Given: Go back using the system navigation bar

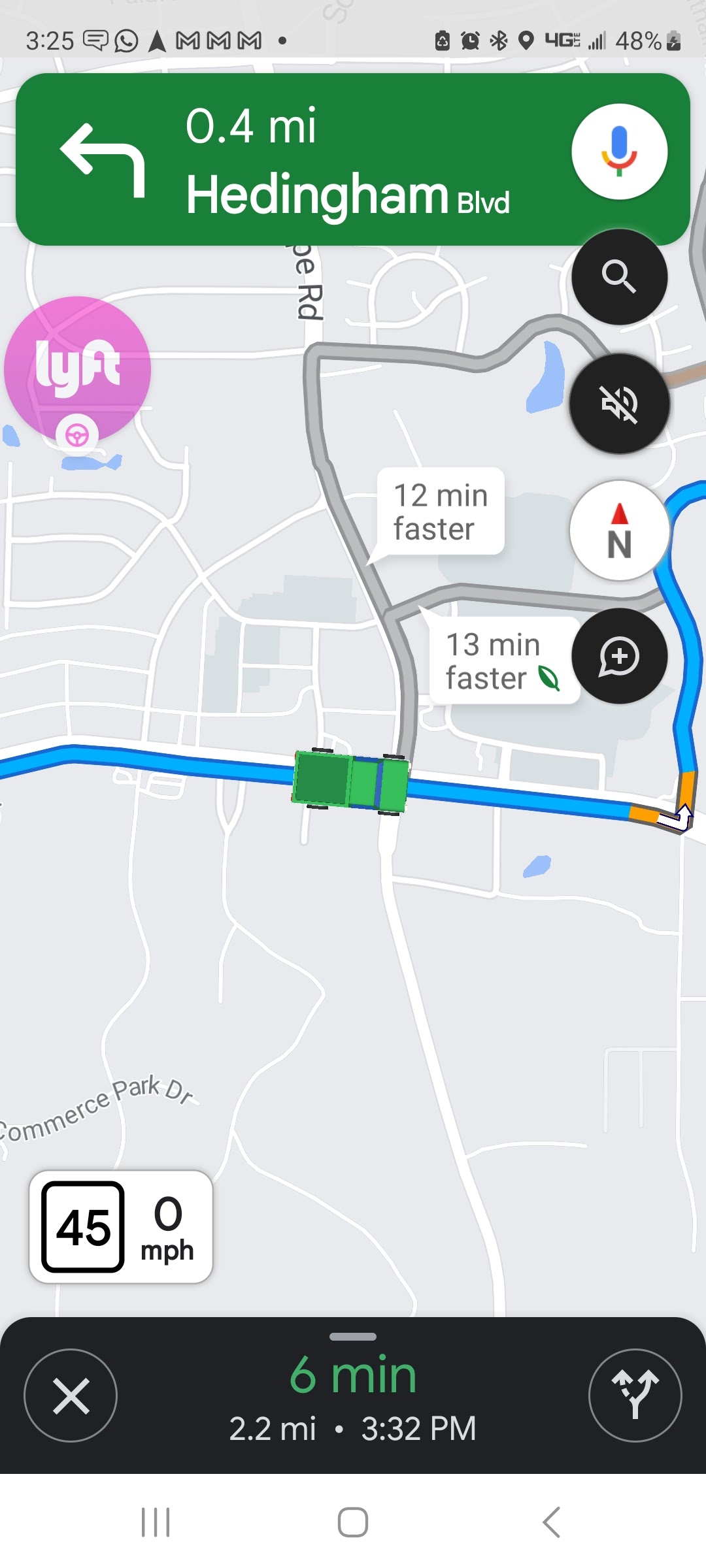Looking at the screenshot, I should point(551,1522).
